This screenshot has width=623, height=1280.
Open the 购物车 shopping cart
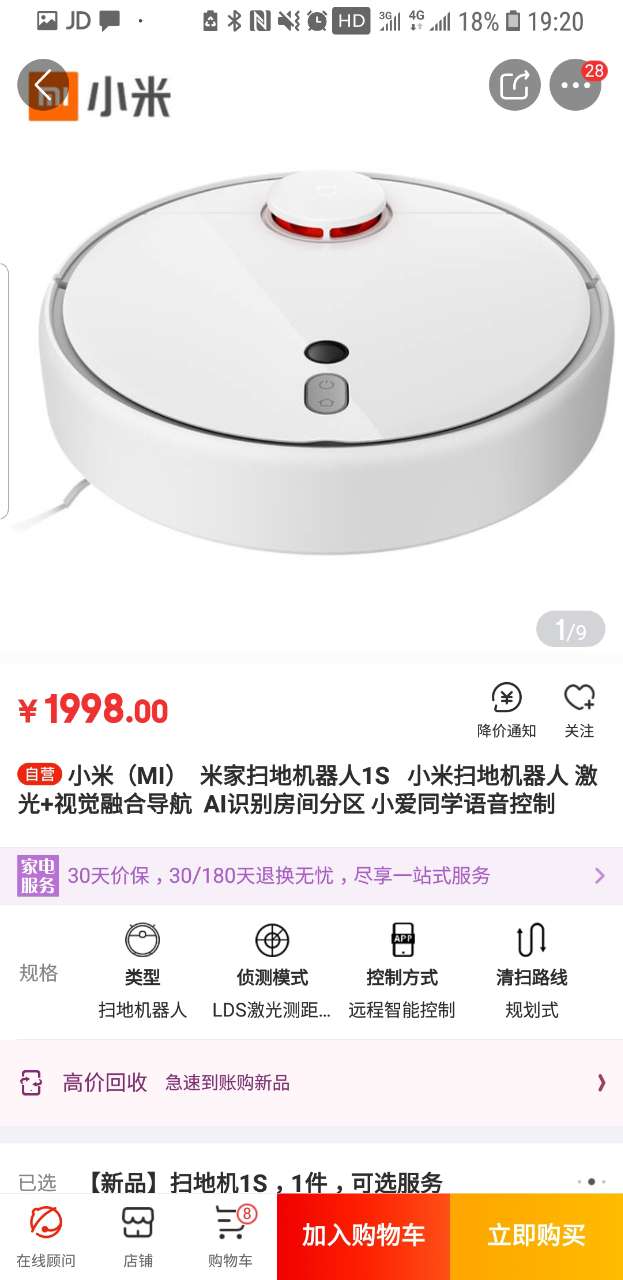230,1236
